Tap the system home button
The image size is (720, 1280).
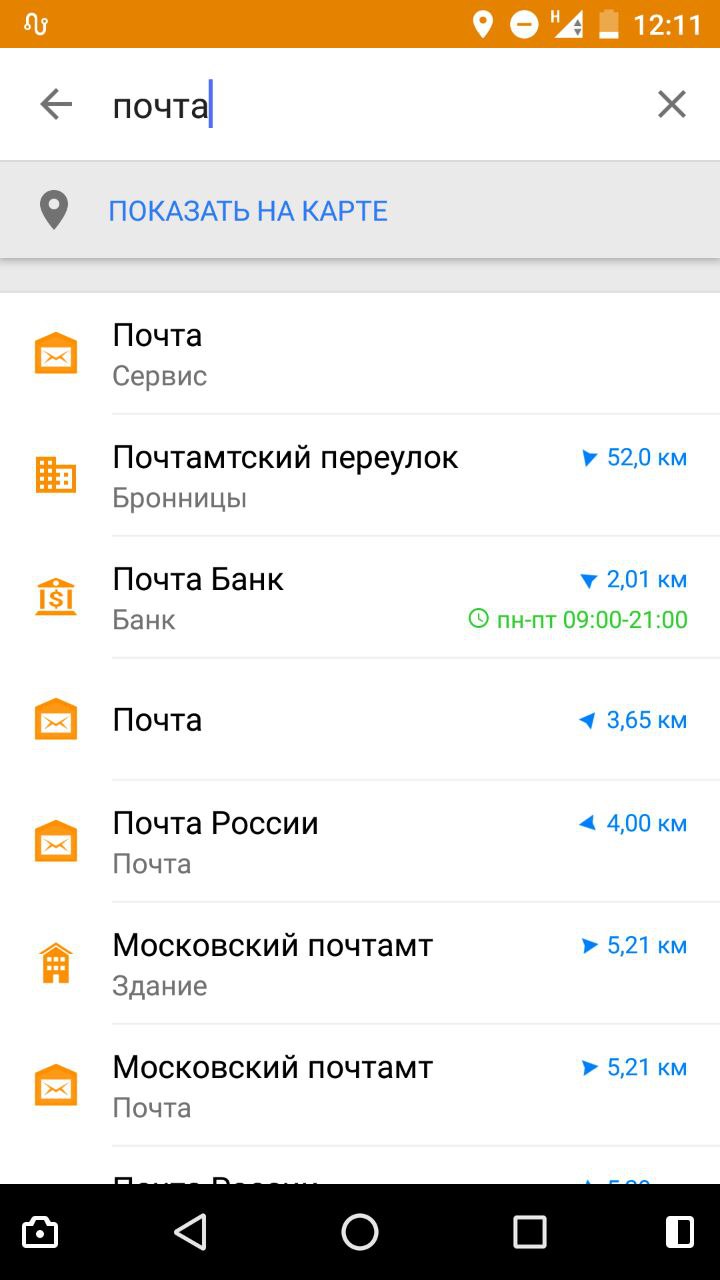click(360, 1232)
